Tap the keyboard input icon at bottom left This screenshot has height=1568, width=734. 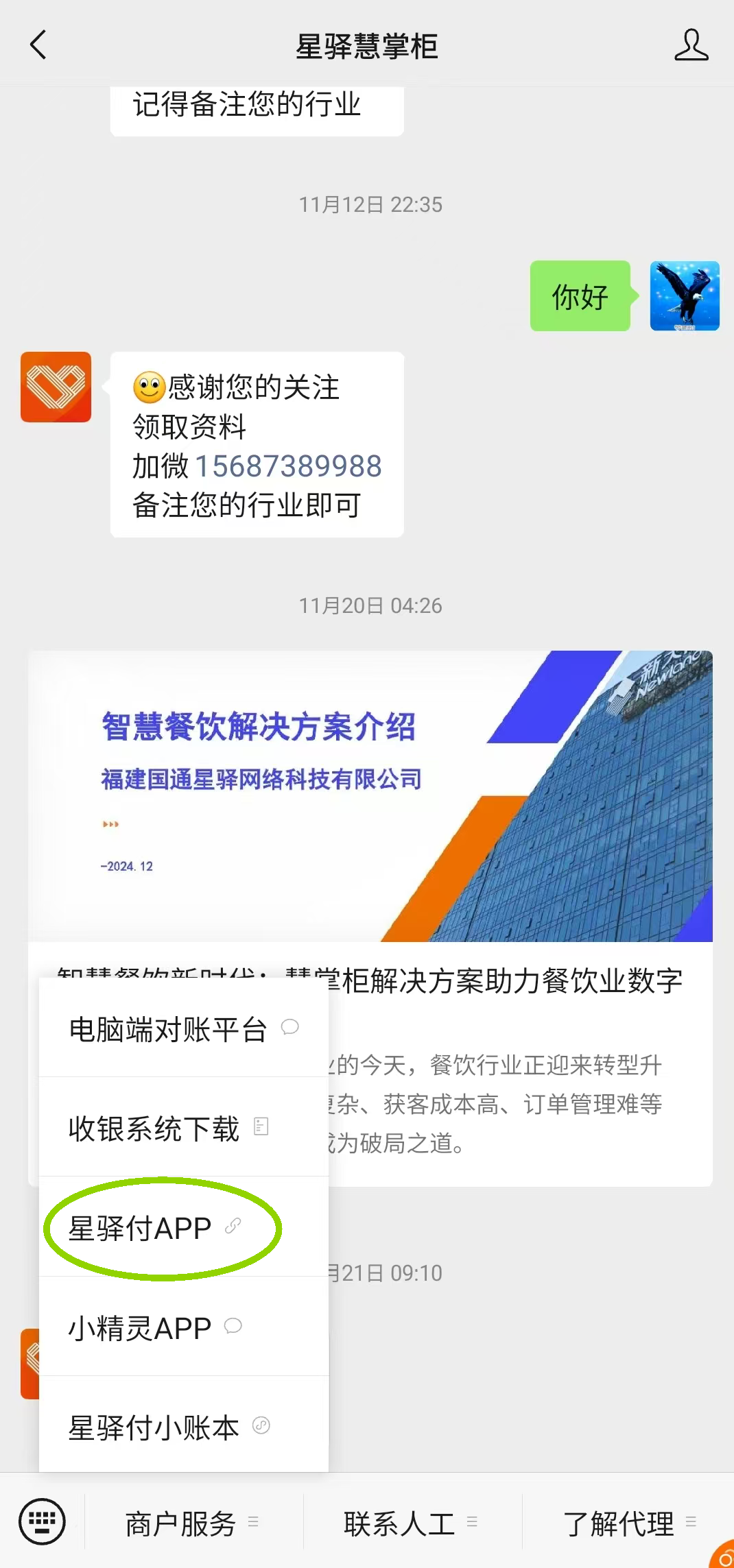point(43,1521)
